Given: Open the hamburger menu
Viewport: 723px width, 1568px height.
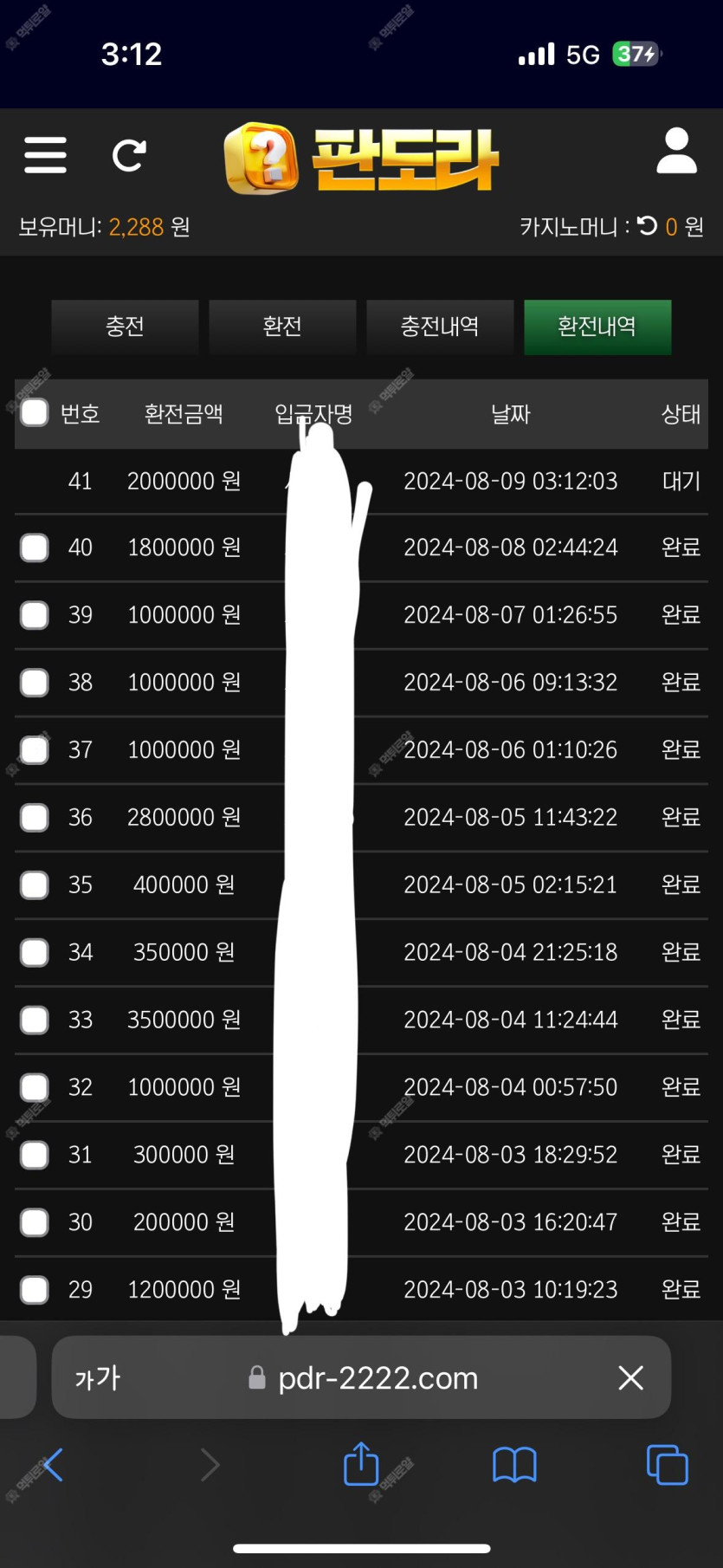Looking at the screenshot, I should (x=45, y=155).
